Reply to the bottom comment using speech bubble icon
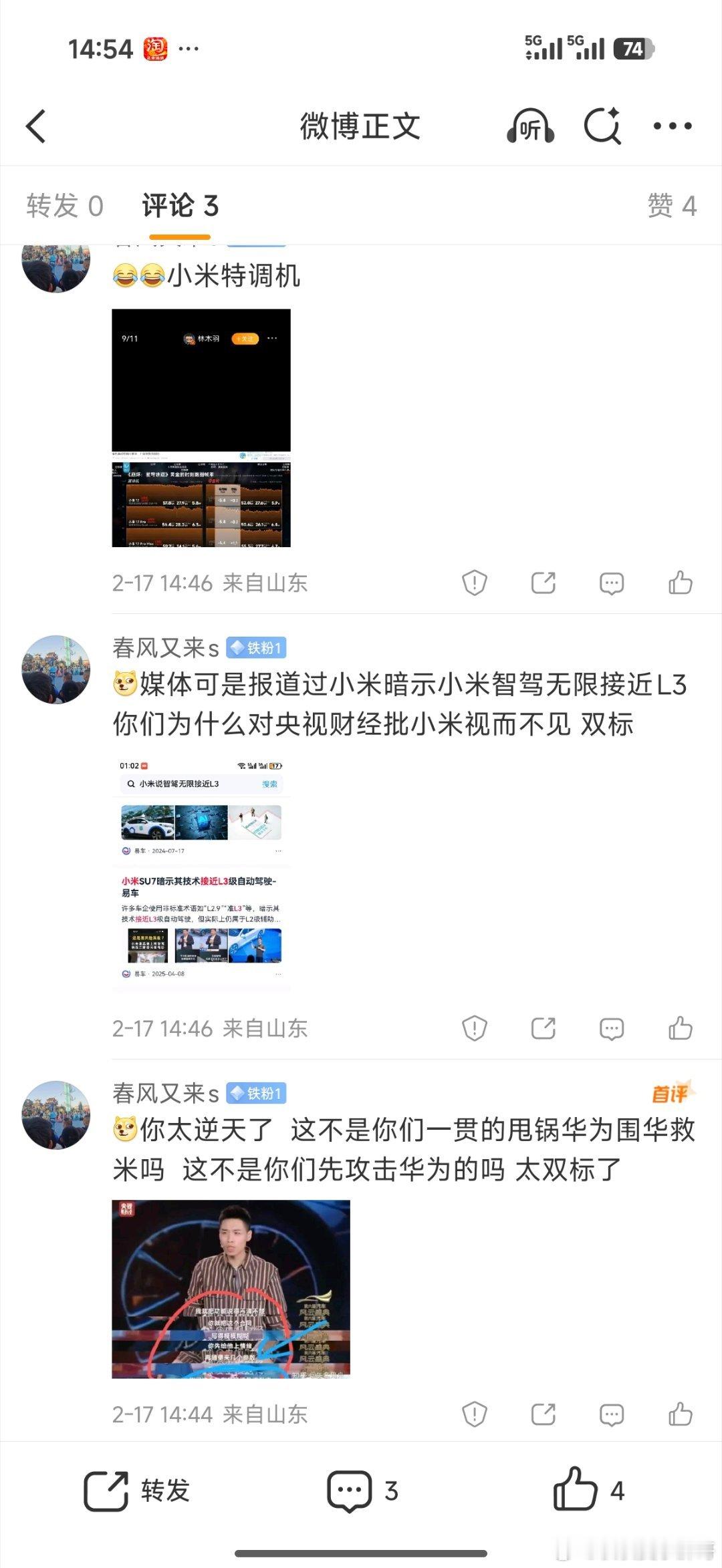 610,1414
